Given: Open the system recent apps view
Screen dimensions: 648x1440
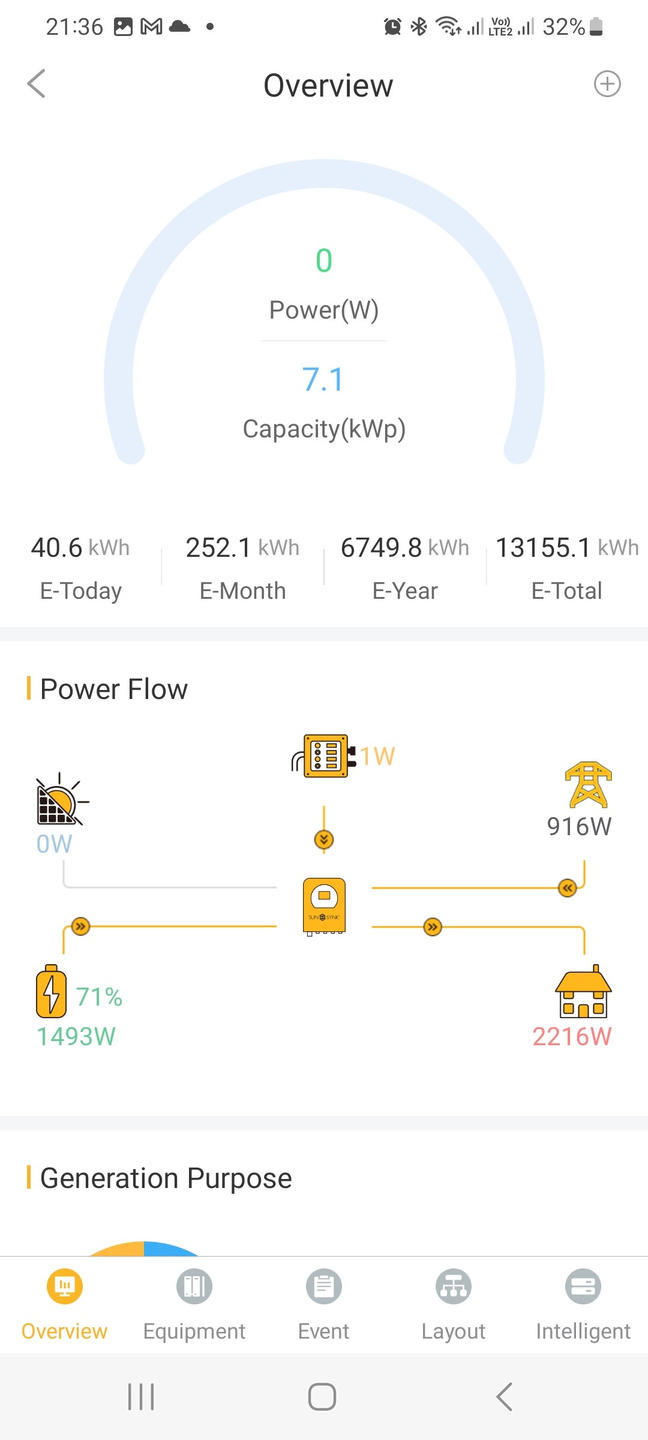Looking at the screenshot, I should tap(141, 1396).
